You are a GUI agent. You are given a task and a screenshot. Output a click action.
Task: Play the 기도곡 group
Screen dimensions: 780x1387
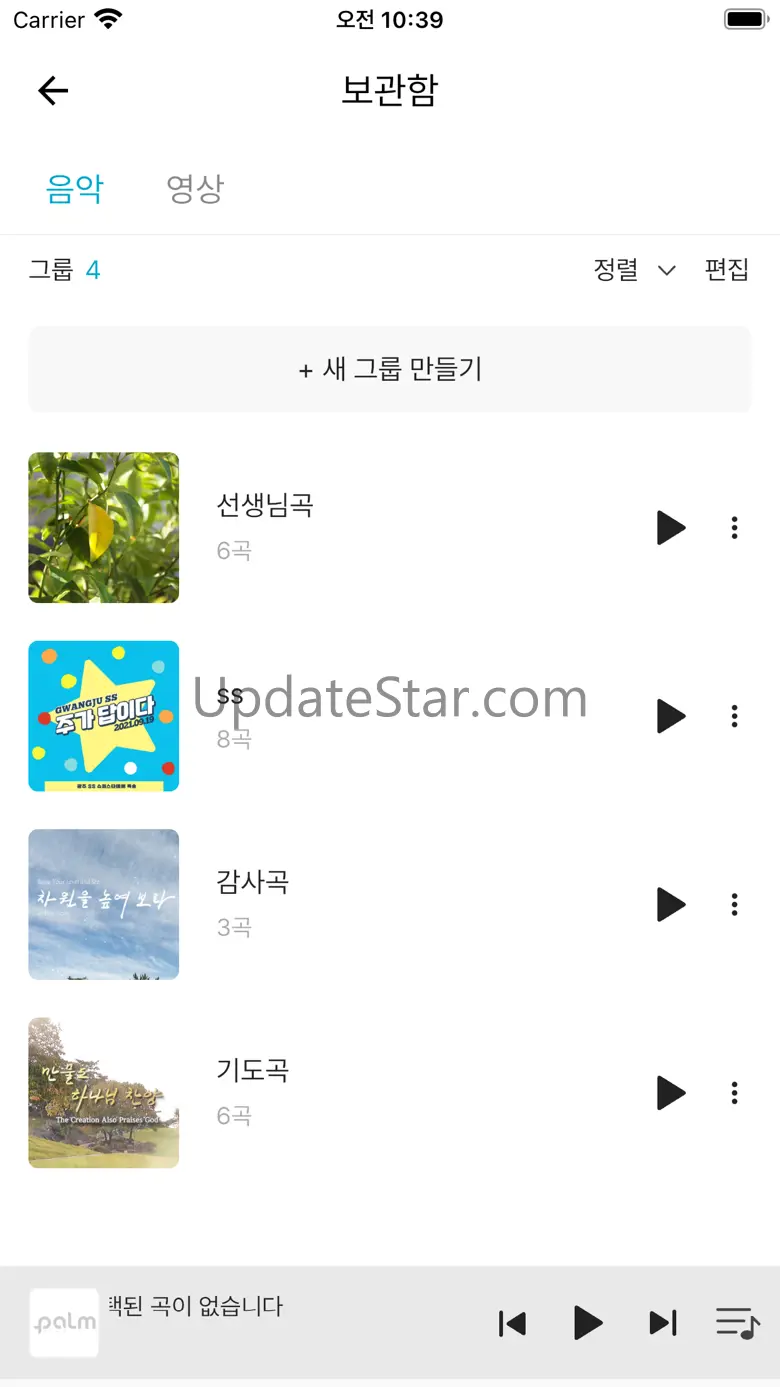point(671,1093)
